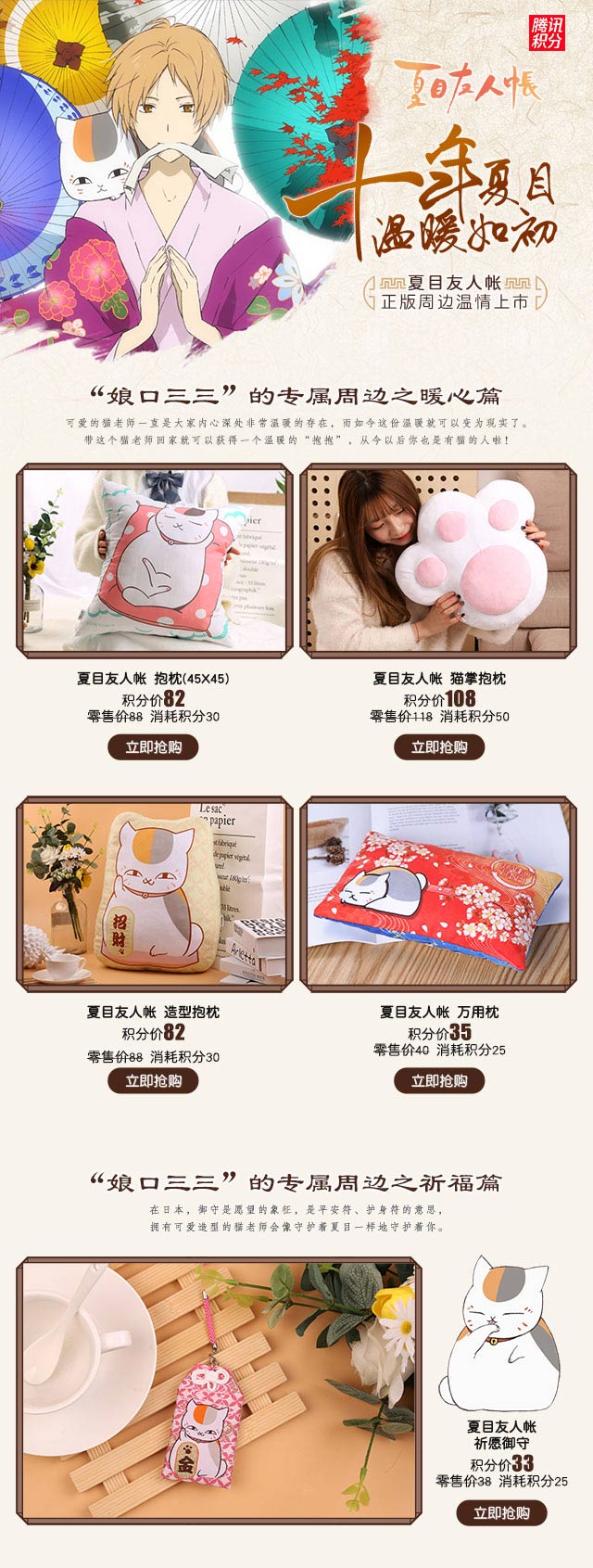Buy the 猫掌抱枕 with 立即抢购
Image resolution: width=593 pixels, height=1568 pixels.
[x=439, y=747]
